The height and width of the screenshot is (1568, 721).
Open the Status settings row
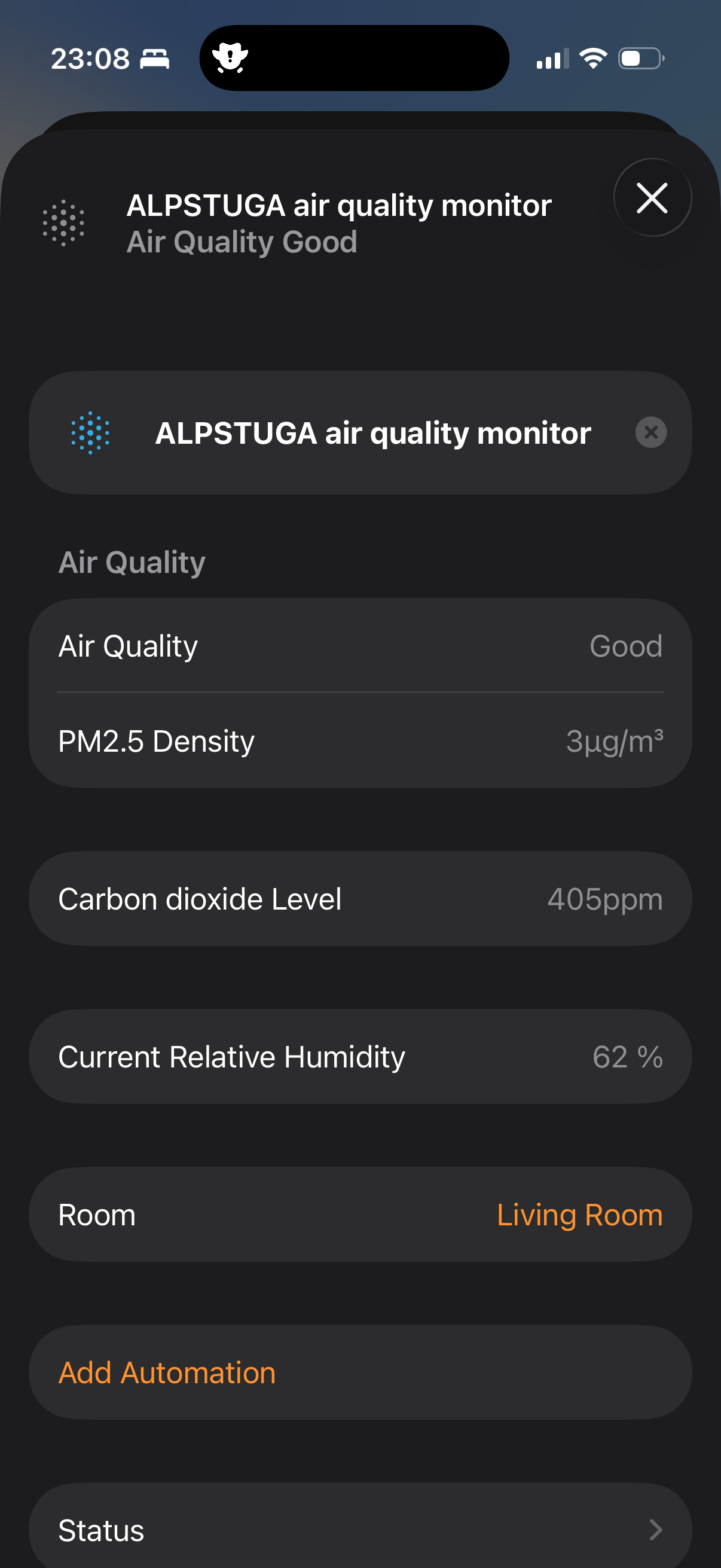click(x=360, y=1530)
